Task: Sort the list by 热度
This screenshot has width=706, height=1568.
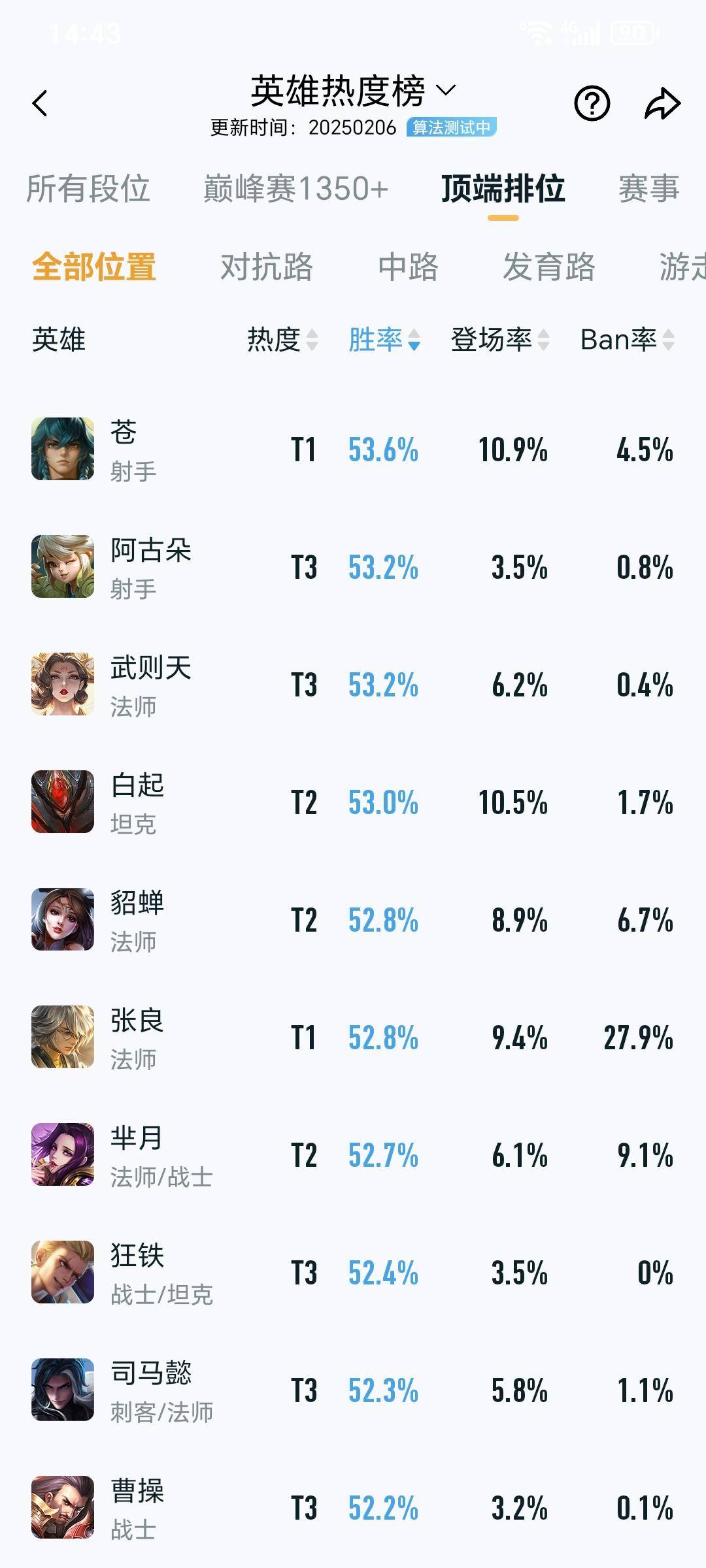Action: pos(282,340)
